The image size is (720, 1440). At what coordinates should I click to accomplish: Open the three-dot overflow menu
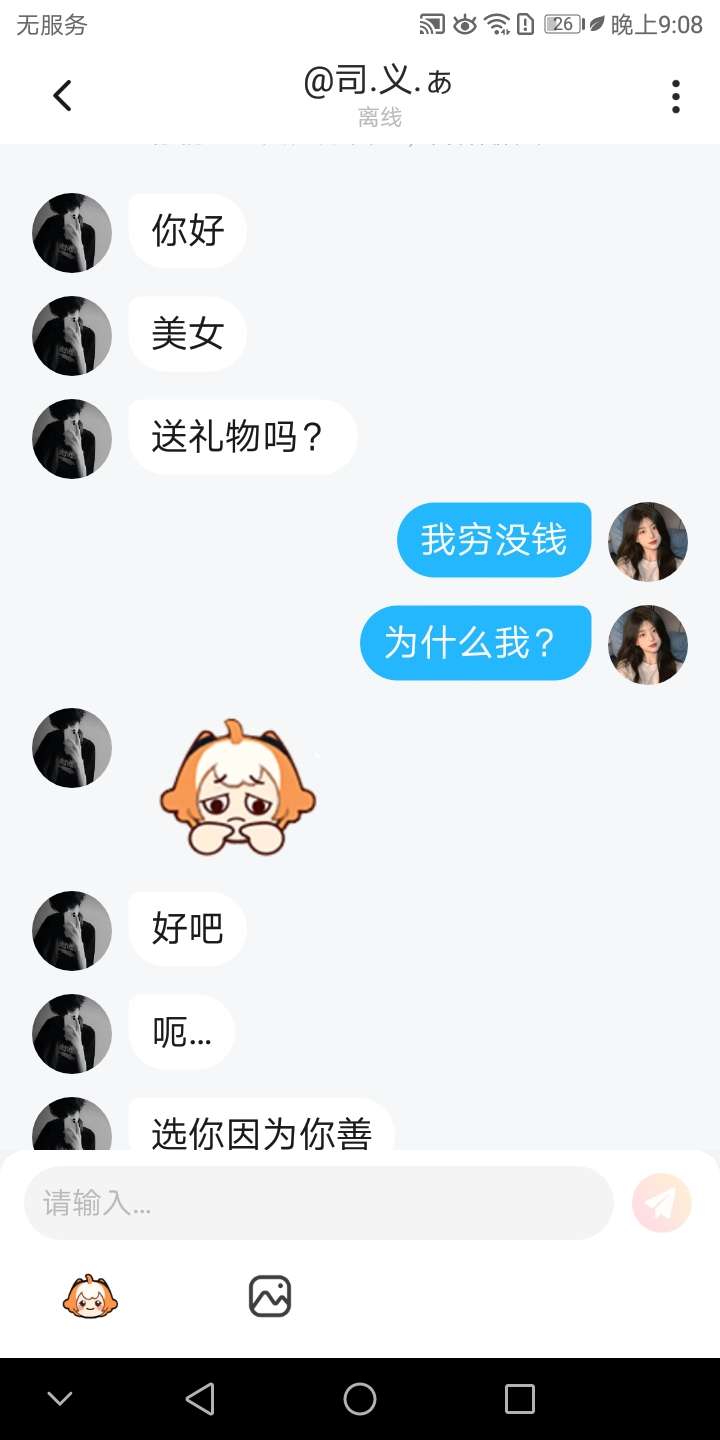[x=676, y=96]
